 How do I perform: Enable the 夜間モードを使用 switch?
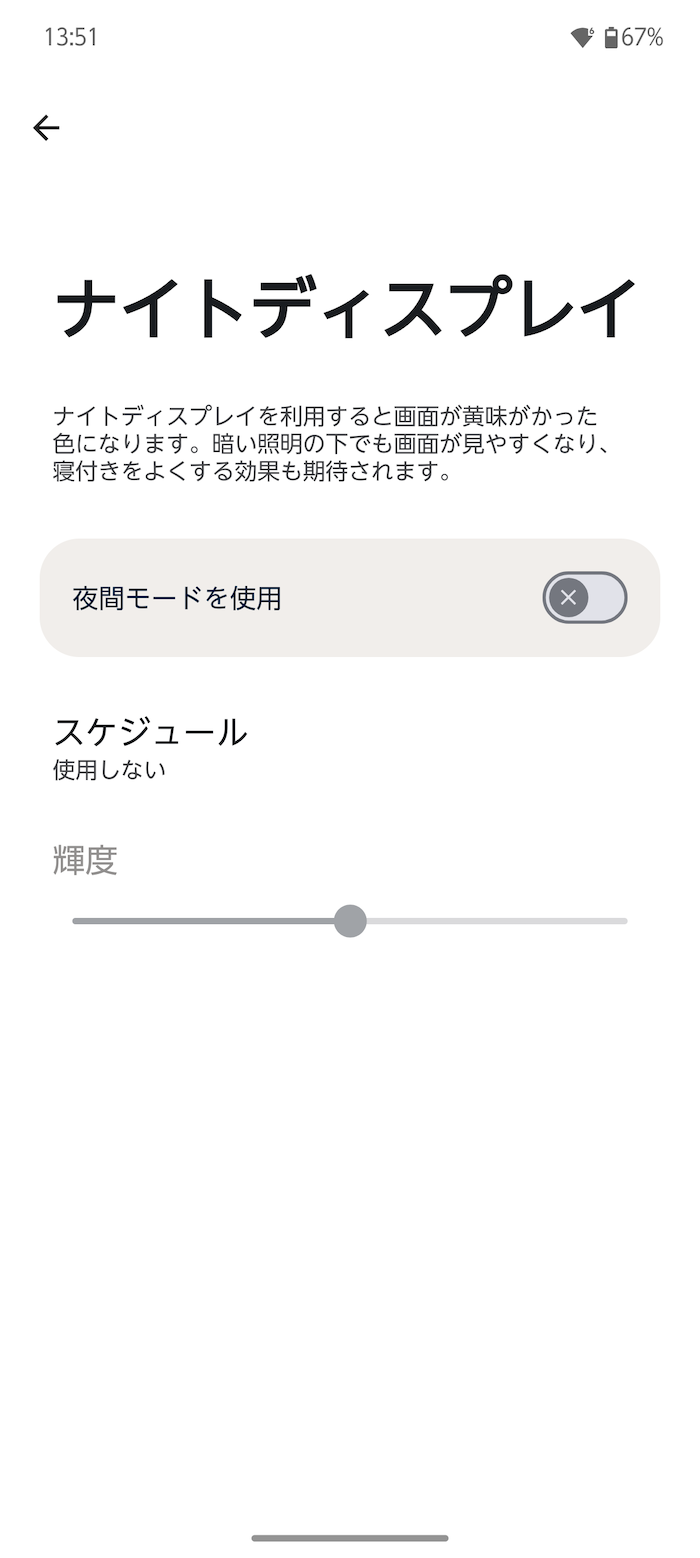pos(585,598)
